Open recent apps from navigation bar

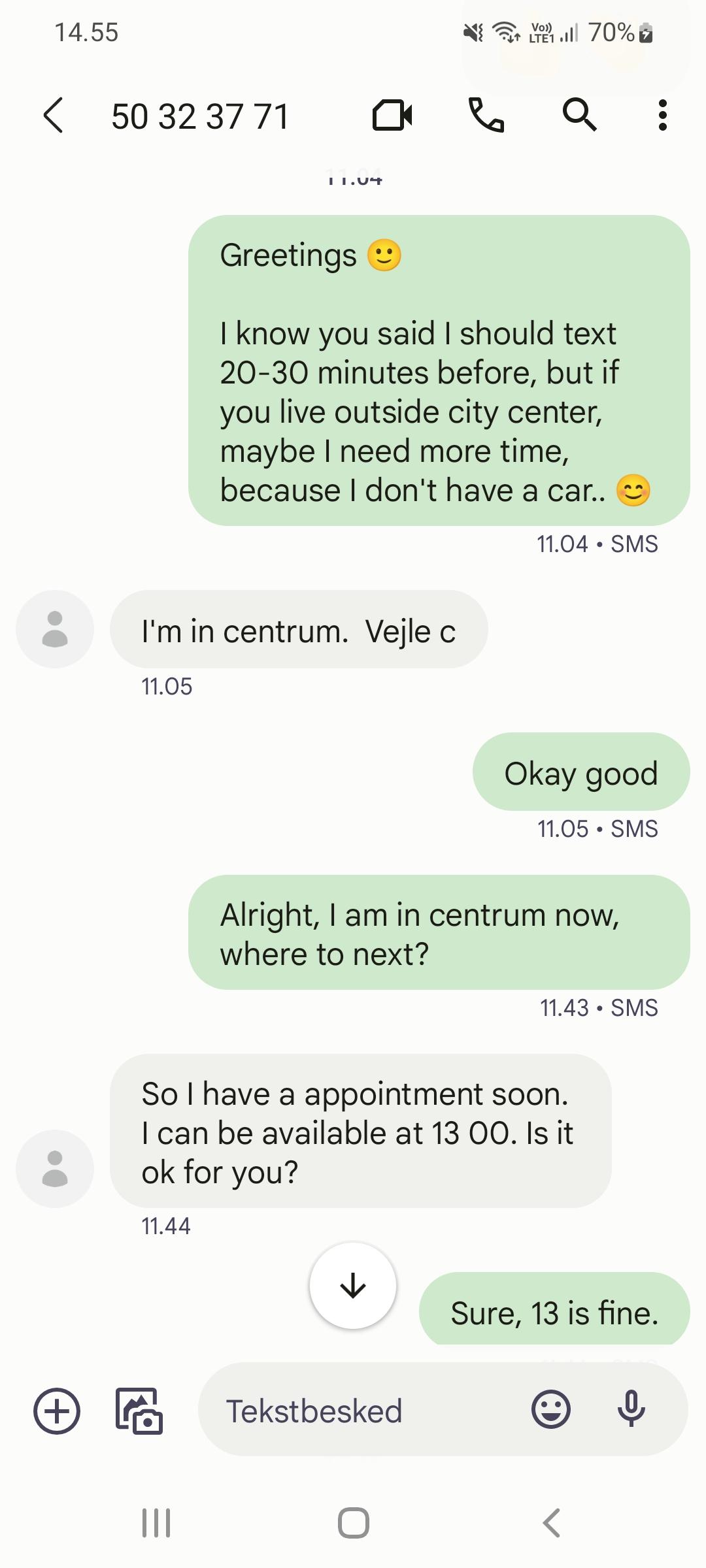point(156,1523)
